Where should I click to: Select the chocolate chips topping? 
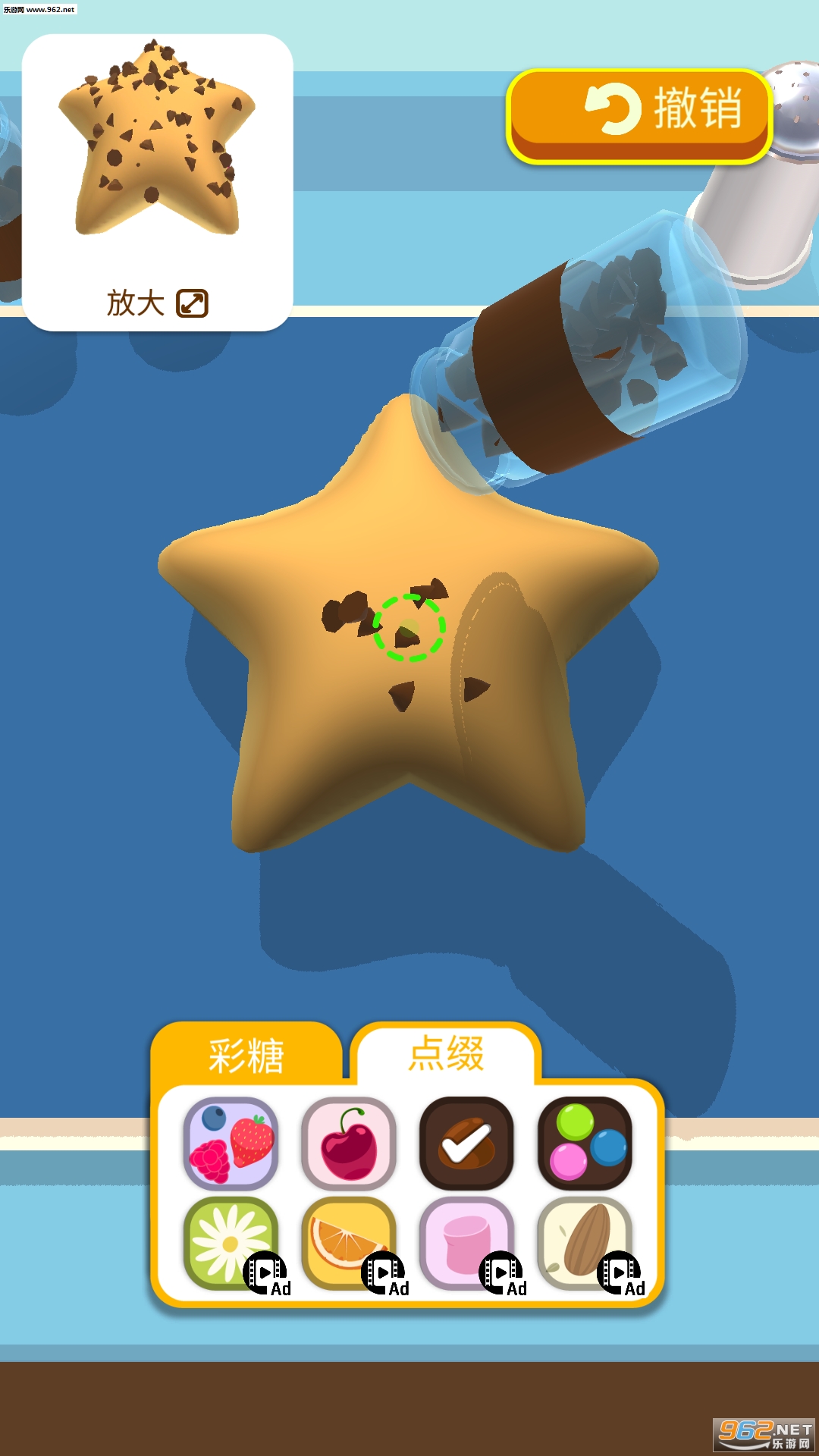466,1144
